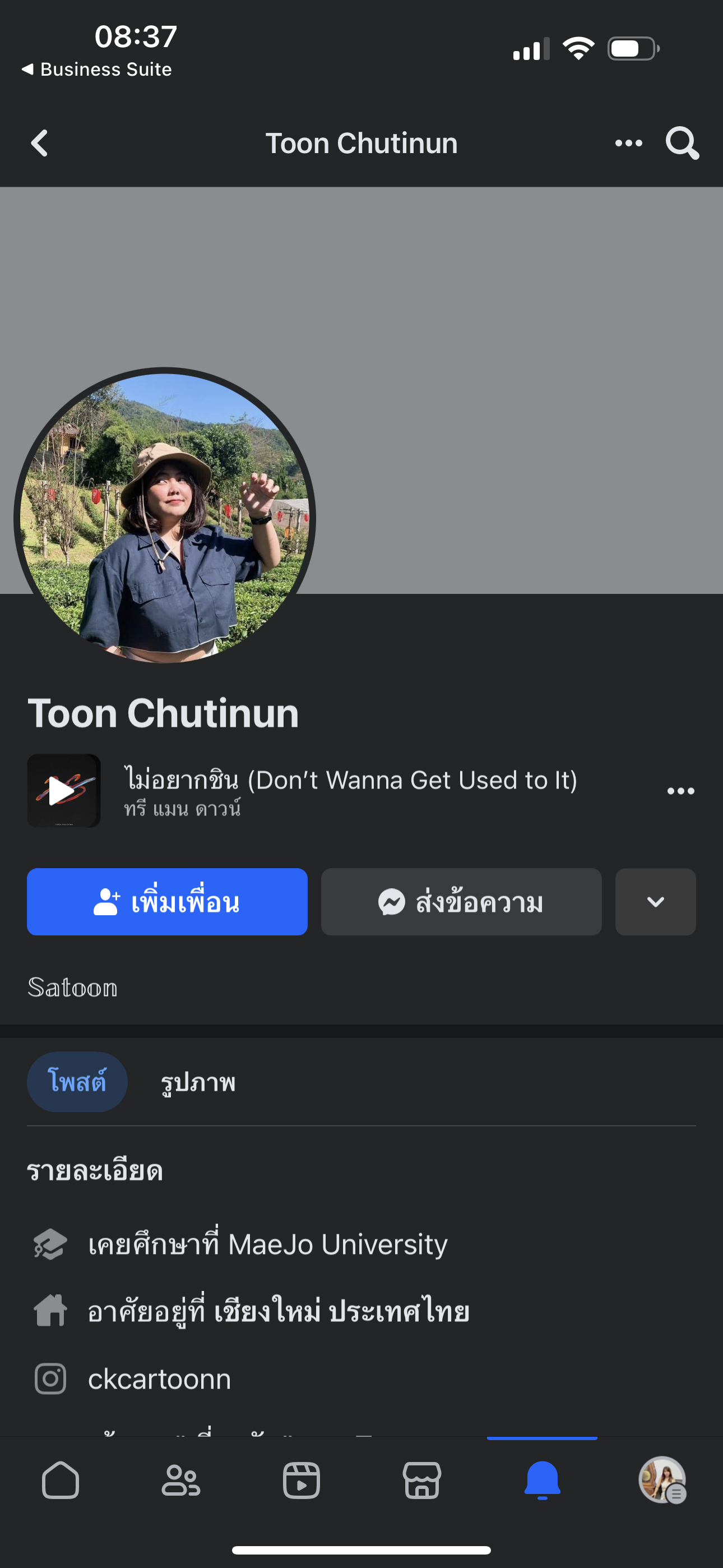The height and width of the screenshot is (1568, 723).
Task: Open options for the pinned song
Action: pyautogui.click(x=680, y=791)
